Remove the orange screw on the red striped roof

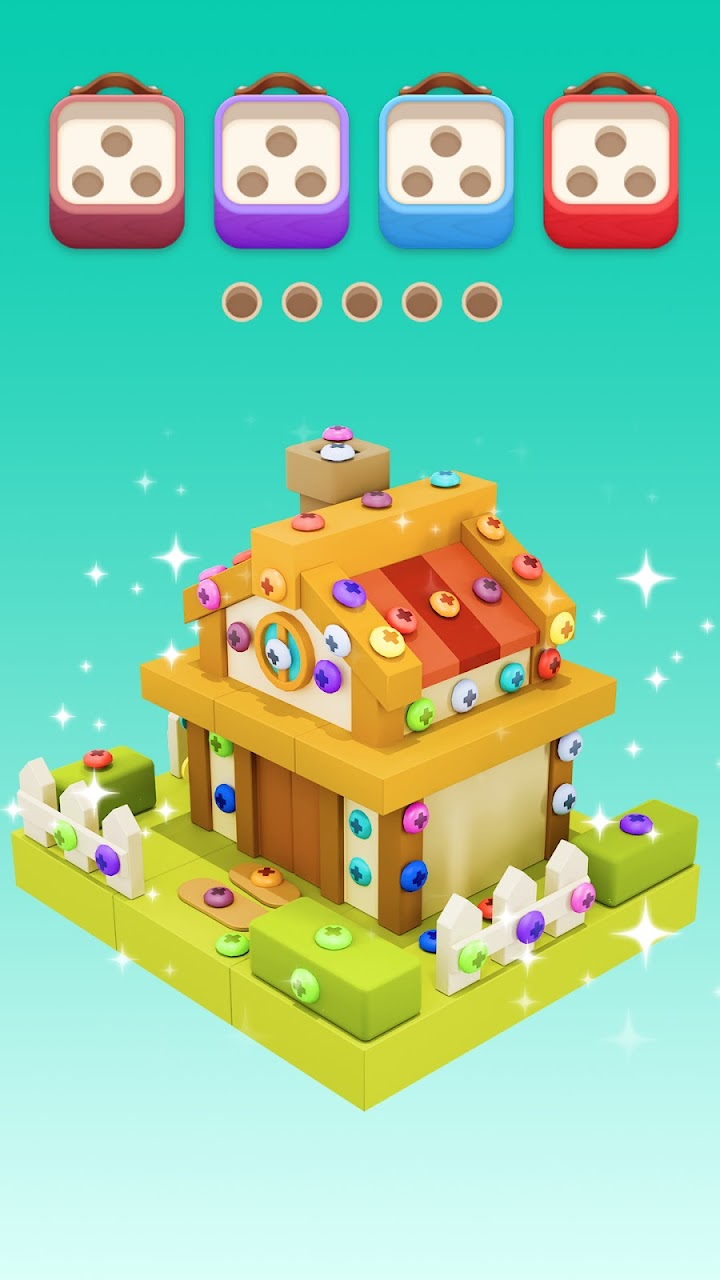pyautogui.click(x=445, y=603)
